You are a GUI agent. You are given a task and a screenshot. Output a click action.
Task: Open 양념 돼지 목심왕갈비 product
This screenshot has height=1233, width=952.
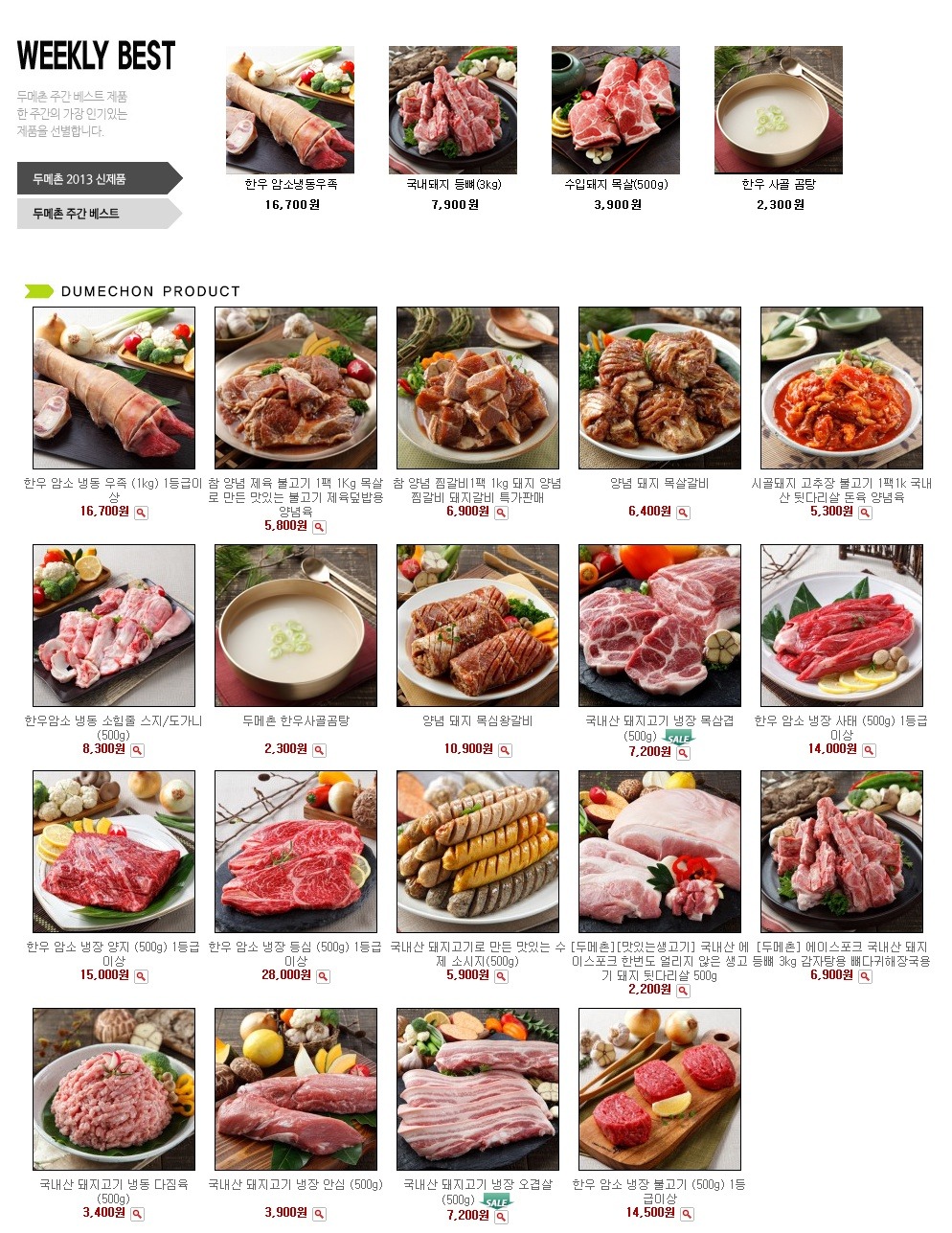point(477,625)
